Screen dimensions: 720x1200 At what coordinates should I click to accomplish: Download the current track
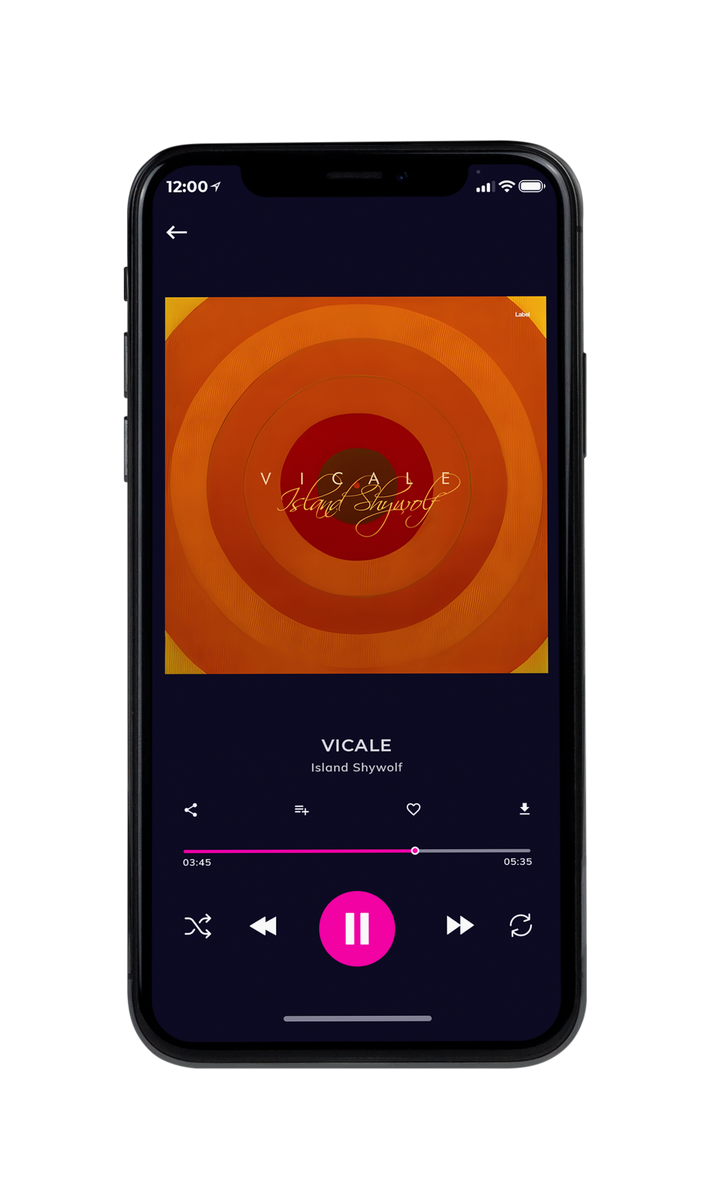pyautogui.click(x=524, y=809)
